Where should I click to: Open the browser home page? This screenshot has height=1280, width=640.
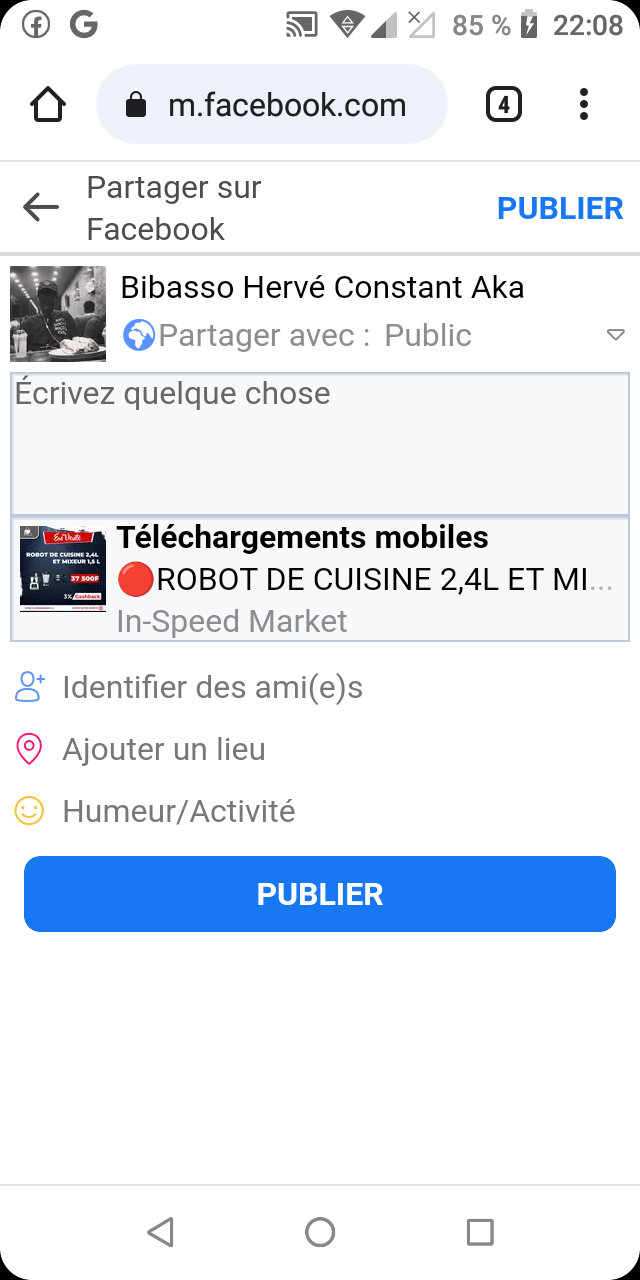click(48, 105)
